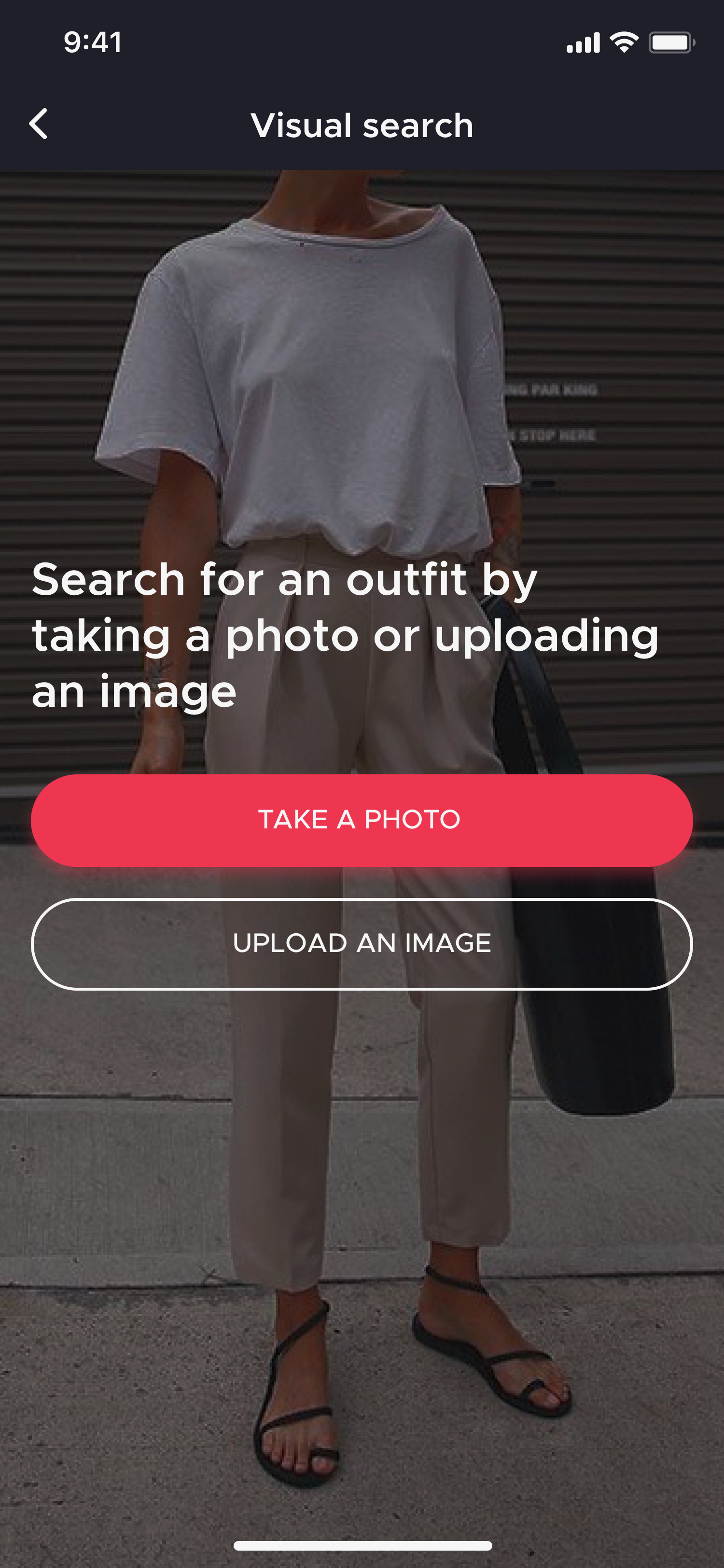Tap the Take a Photo button
The width and height of the screenshot is (724, 1568).
click(x=362, y=820)
